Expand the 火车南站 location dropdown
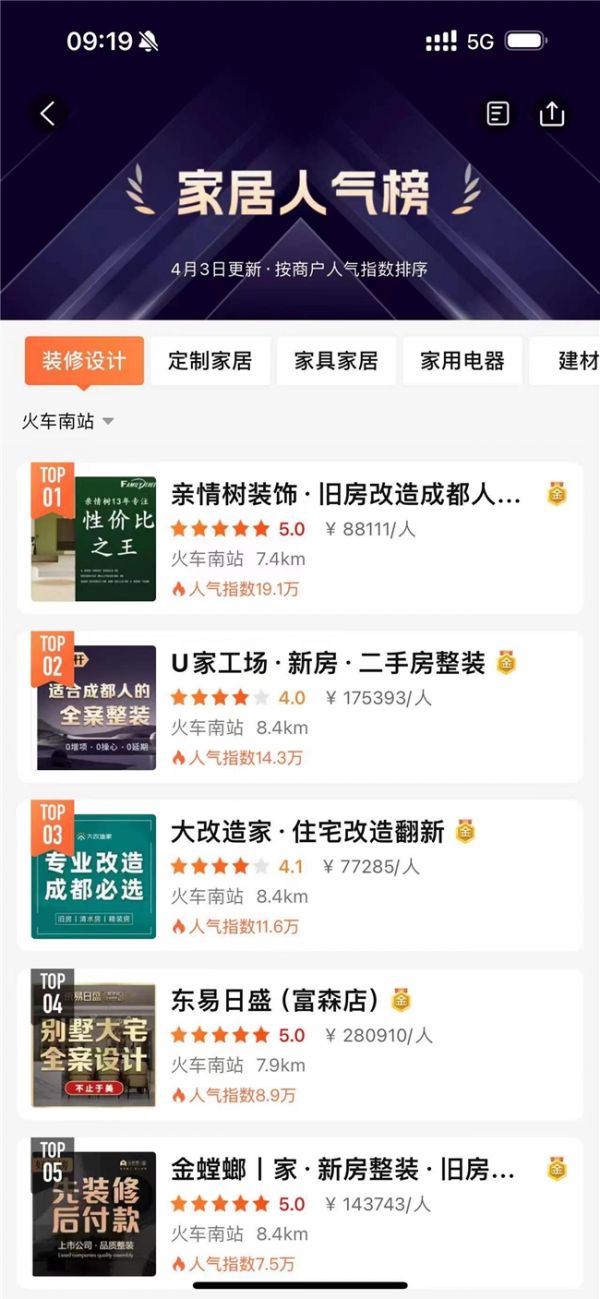This screenshot has width=600, height=1299. (68, 421)
